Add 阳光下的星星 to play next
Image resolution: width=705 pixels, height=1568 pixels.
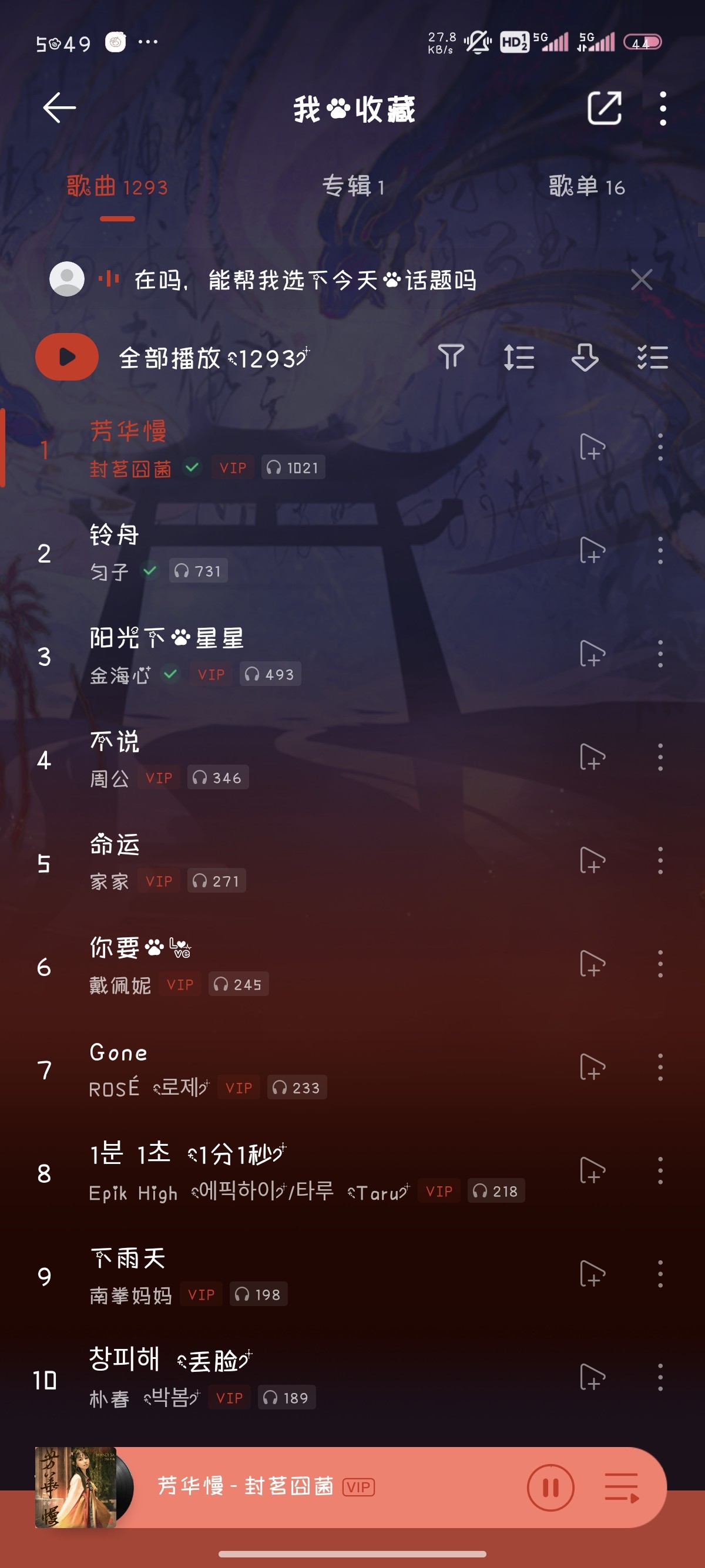(x=592, y=654)
